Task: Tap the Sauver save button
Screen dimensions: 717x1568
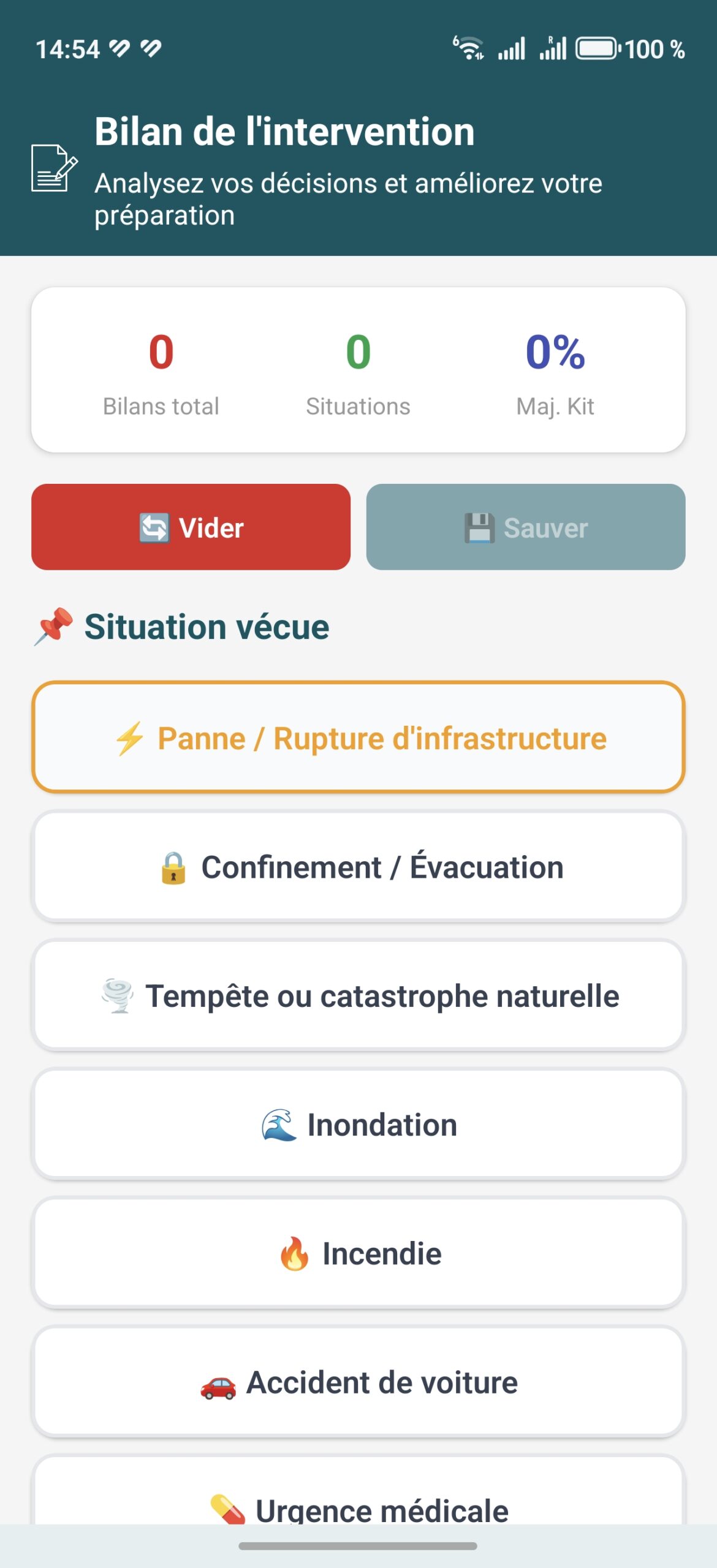Action: click(x=526, y=527)
